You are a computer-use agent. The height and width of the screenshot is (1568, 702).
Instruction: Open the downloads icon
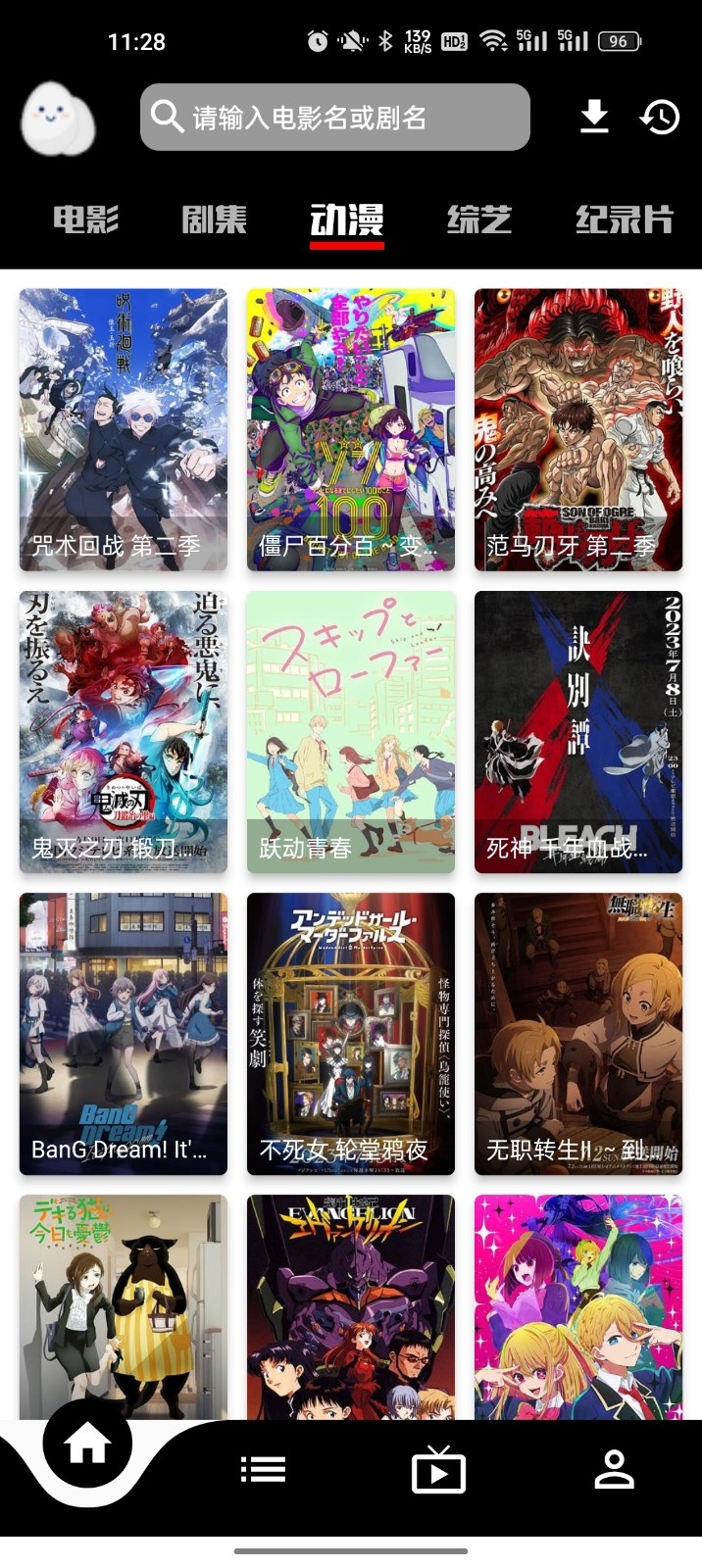pyautogui.click(x=594, y=118)
